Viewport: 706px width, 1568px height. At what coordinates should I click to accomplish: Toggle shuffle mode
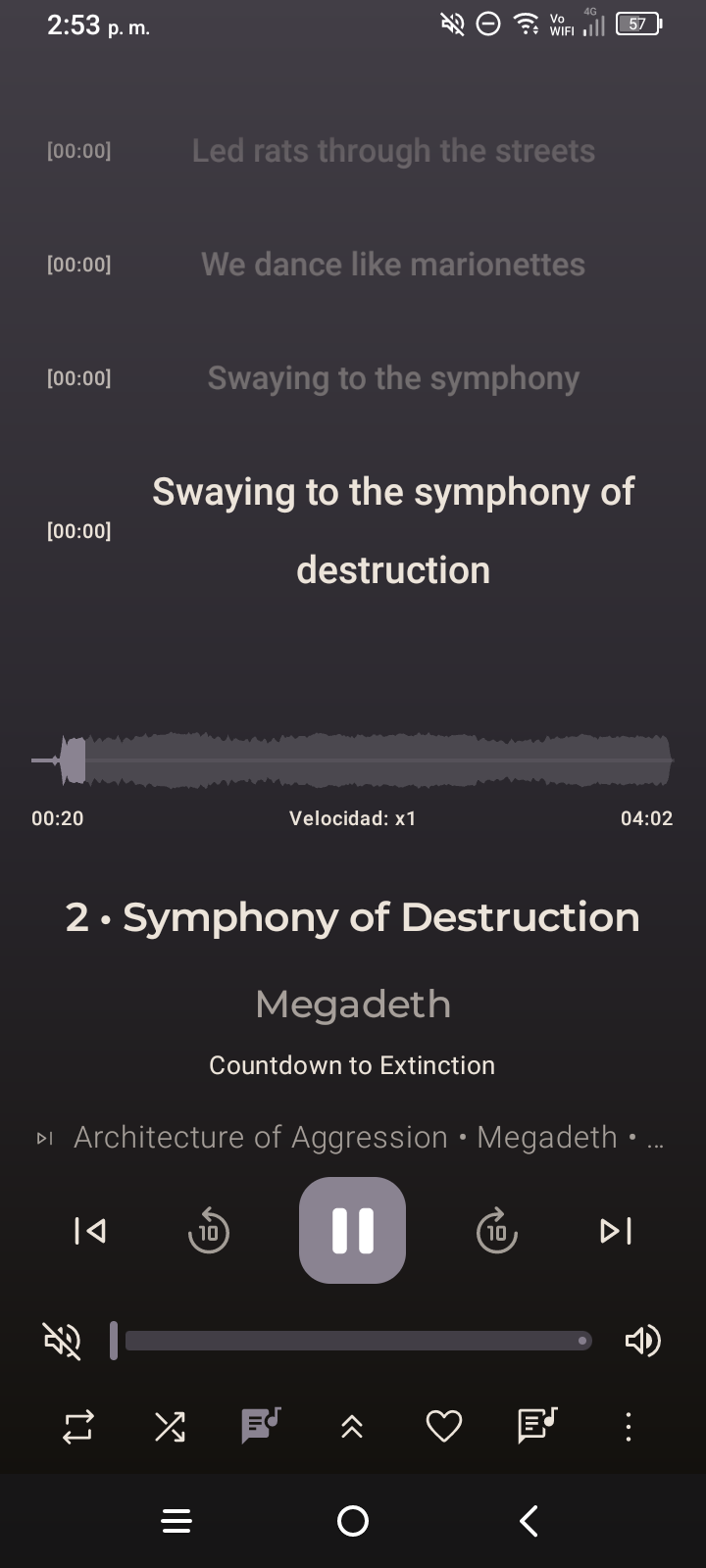tap(170, 1426)
